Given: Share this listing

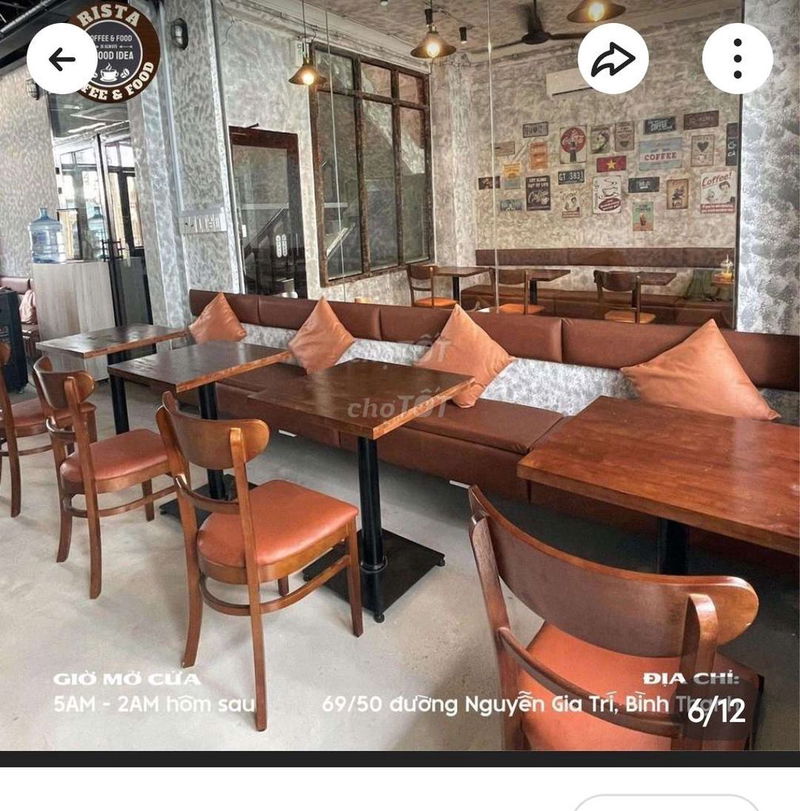Looking at the screenshot, I should [x=612, y=59].
